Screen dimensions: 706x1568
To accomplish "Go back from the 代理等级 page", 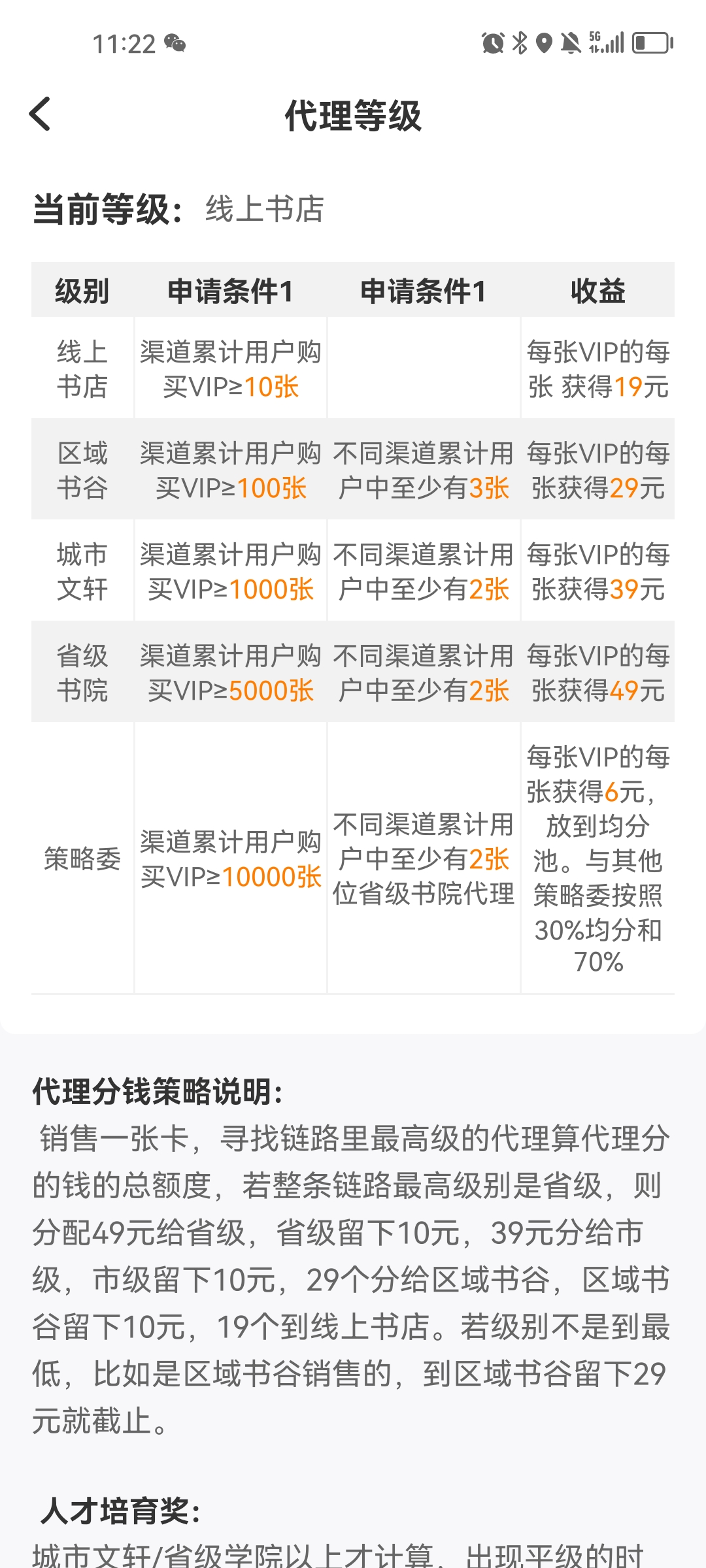I will 40,114.
